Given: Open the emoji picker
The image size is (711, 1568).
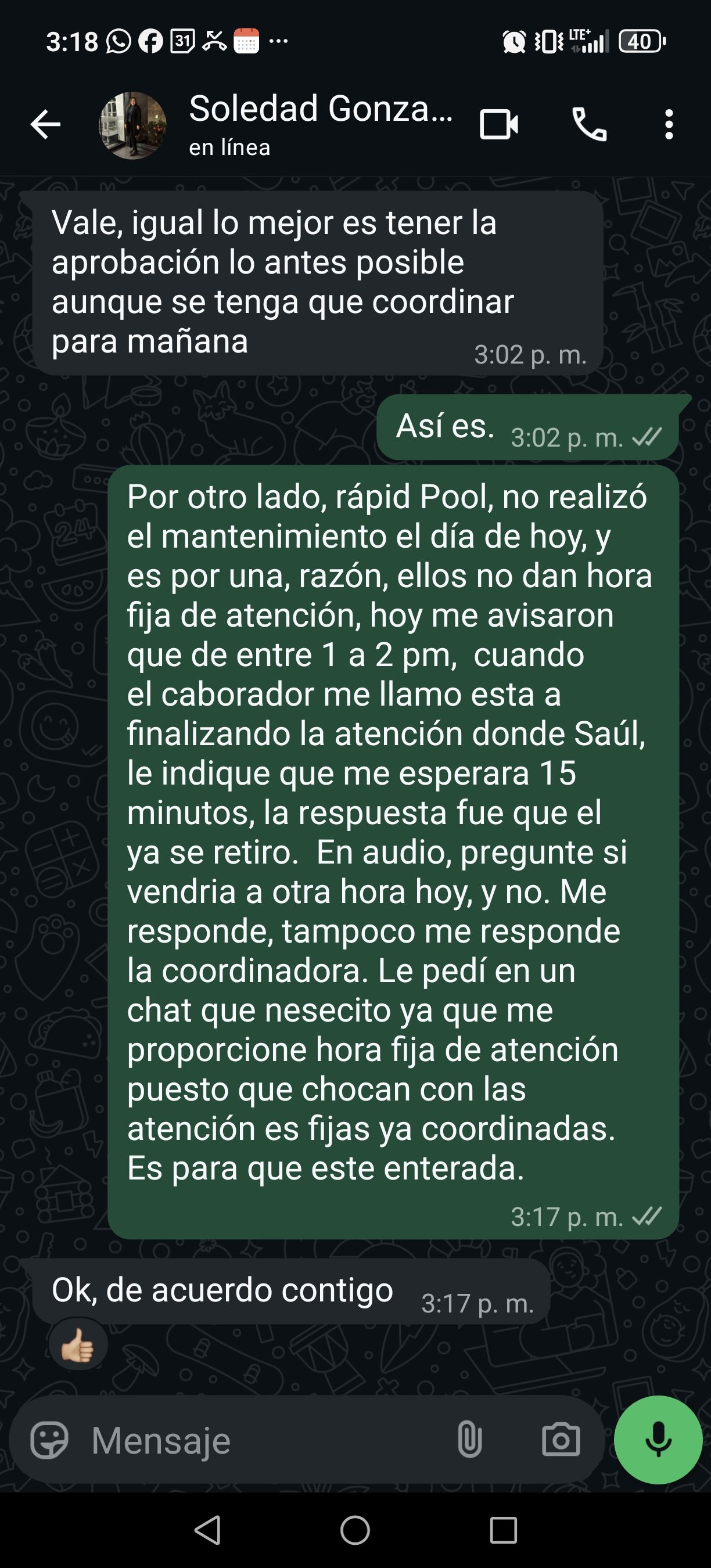Looking at the screenshot, I should (49, 1440).
